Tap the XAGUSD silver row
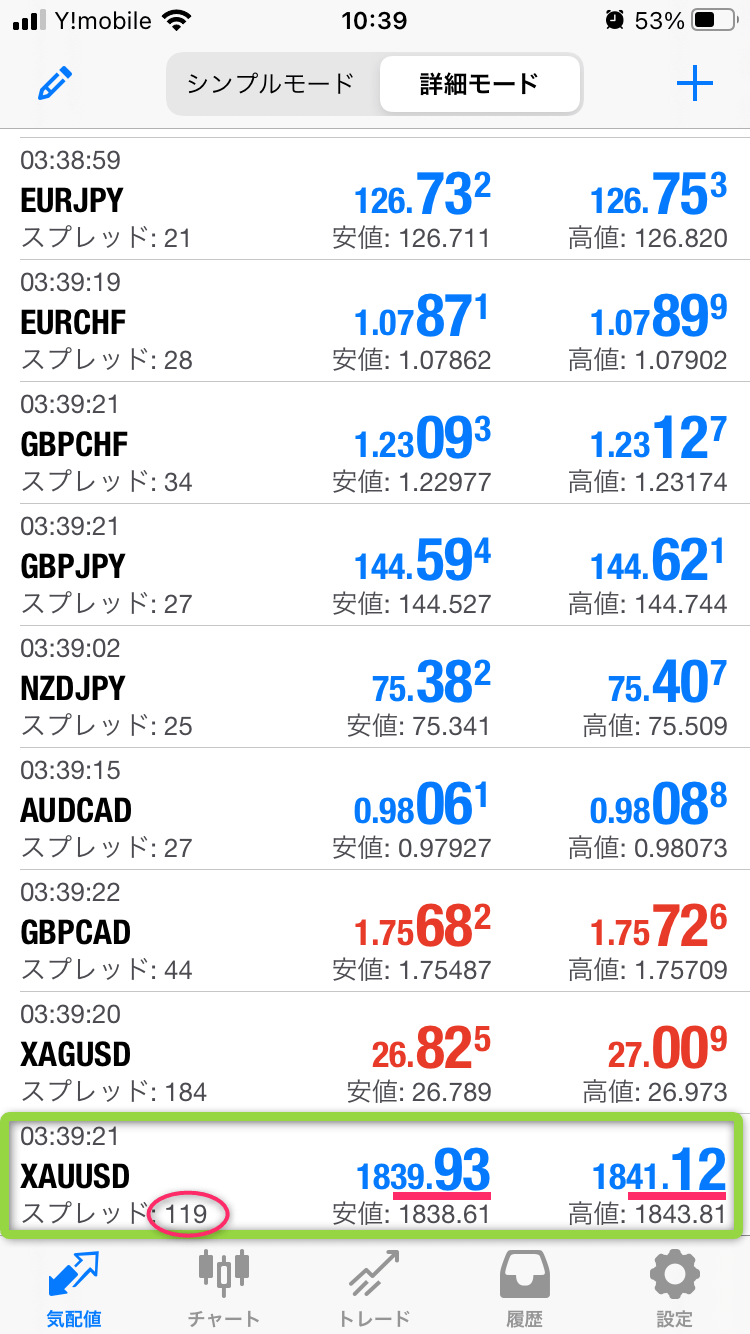This screenshot has height=1334, width=750. tap(375, 1053)
